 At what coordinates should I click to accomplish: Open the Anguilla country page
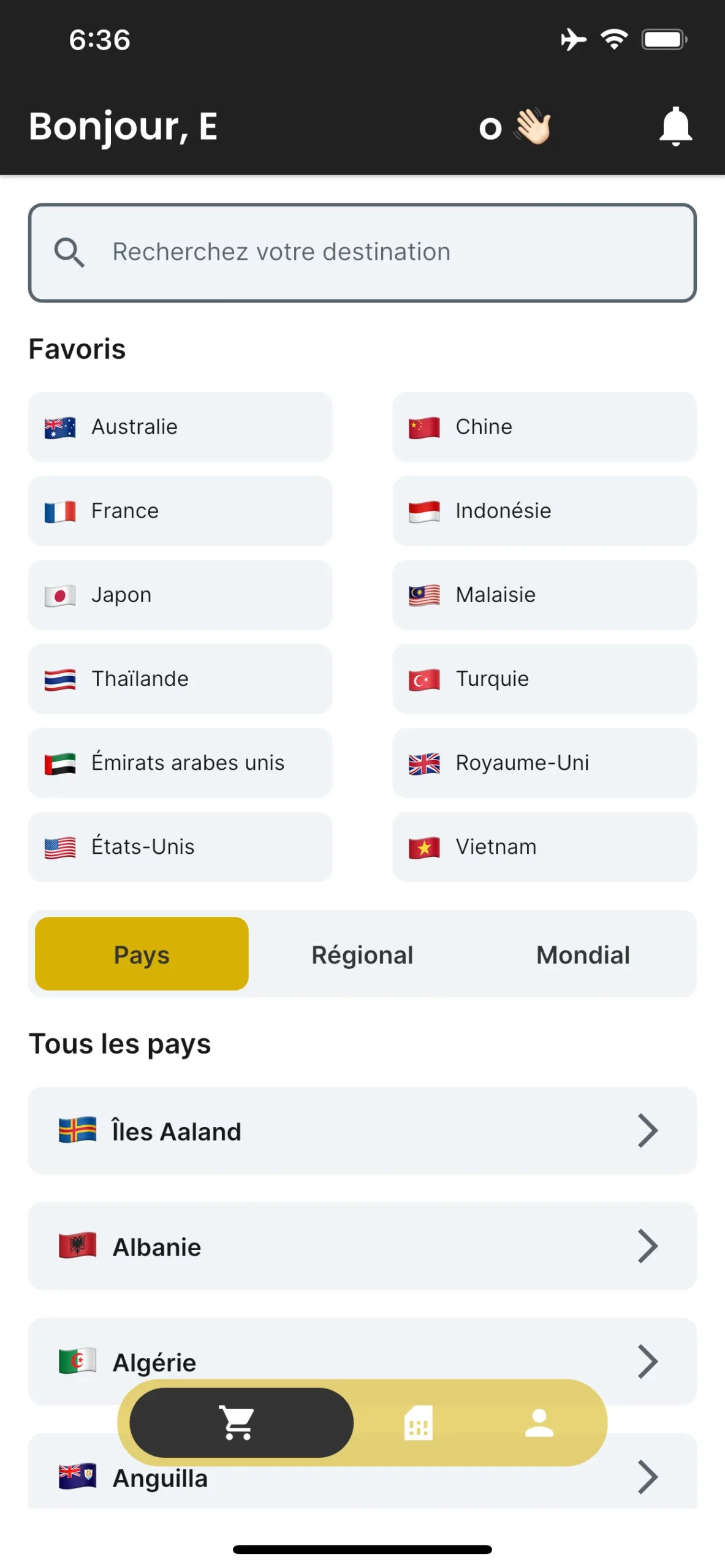(362, 1477)
